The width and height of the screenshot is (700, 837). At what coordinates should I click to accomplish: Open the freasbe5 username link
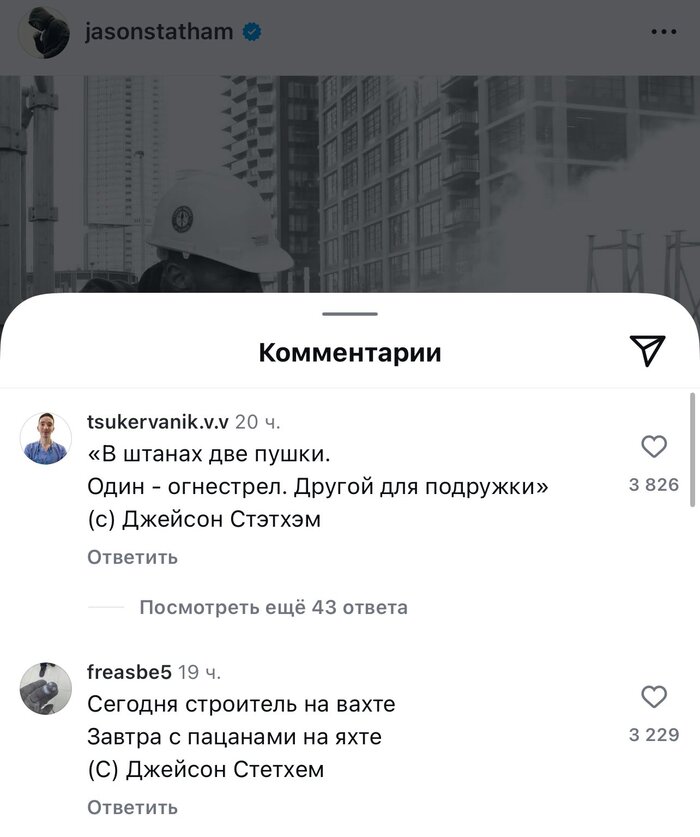(129, 671)
